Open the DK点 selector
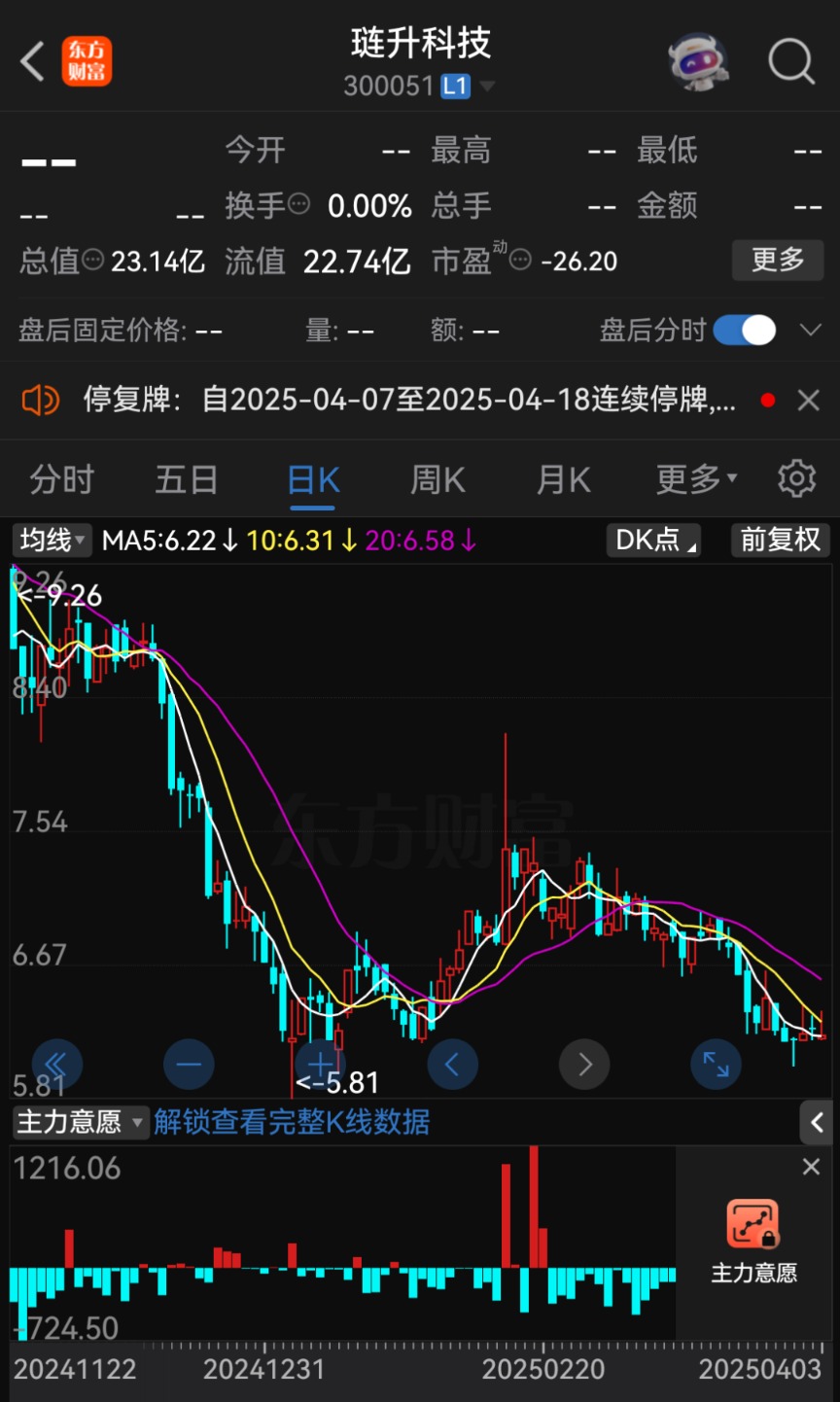 click(654, 540)
